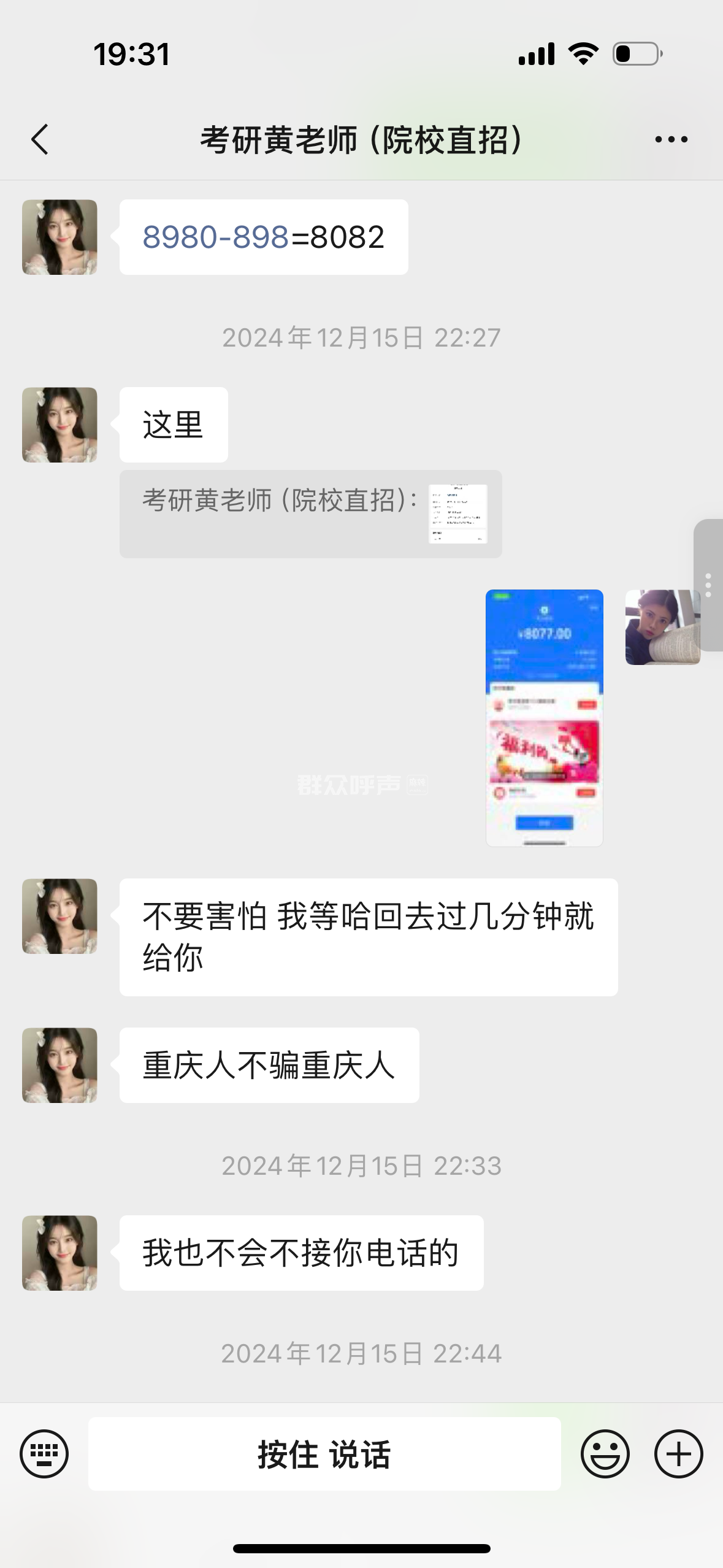Open the plus attachments menu

[x=678, y=1454]
